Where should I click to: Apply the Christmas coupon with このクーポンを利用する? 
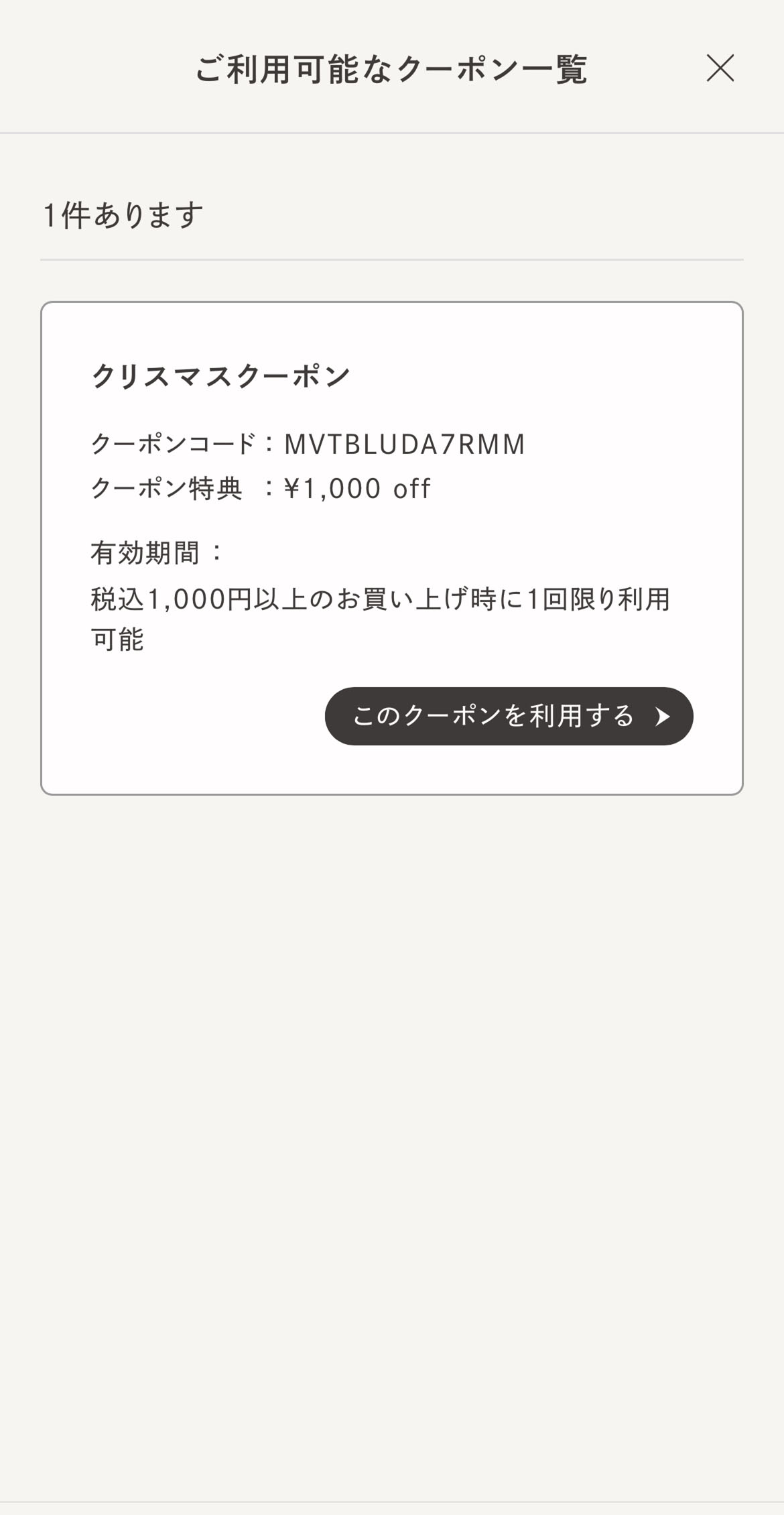pyautogui.click(x=509, y=716)
